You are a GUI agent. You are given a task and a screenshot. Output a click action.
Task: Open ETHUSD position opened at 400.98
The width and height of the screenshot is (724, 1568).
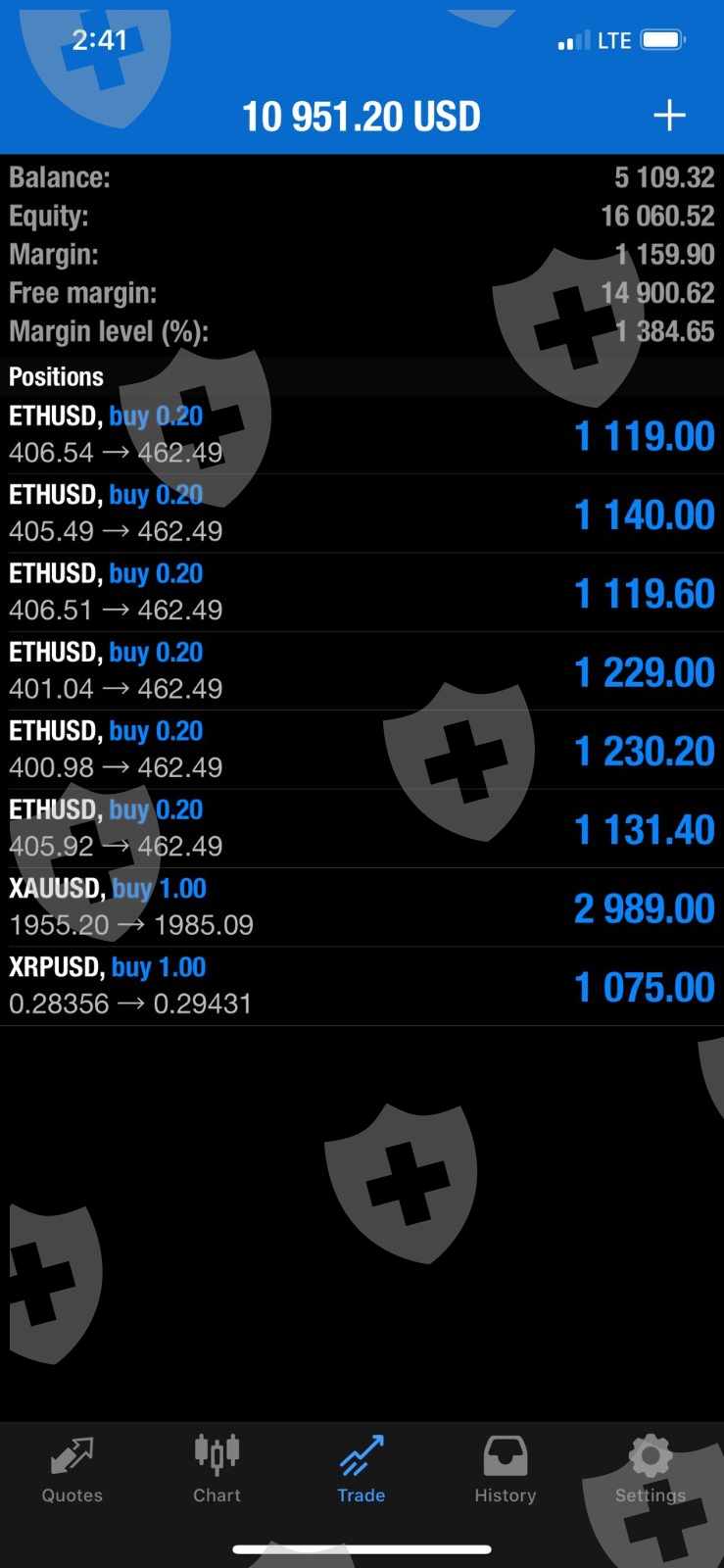tap(362, 750)
